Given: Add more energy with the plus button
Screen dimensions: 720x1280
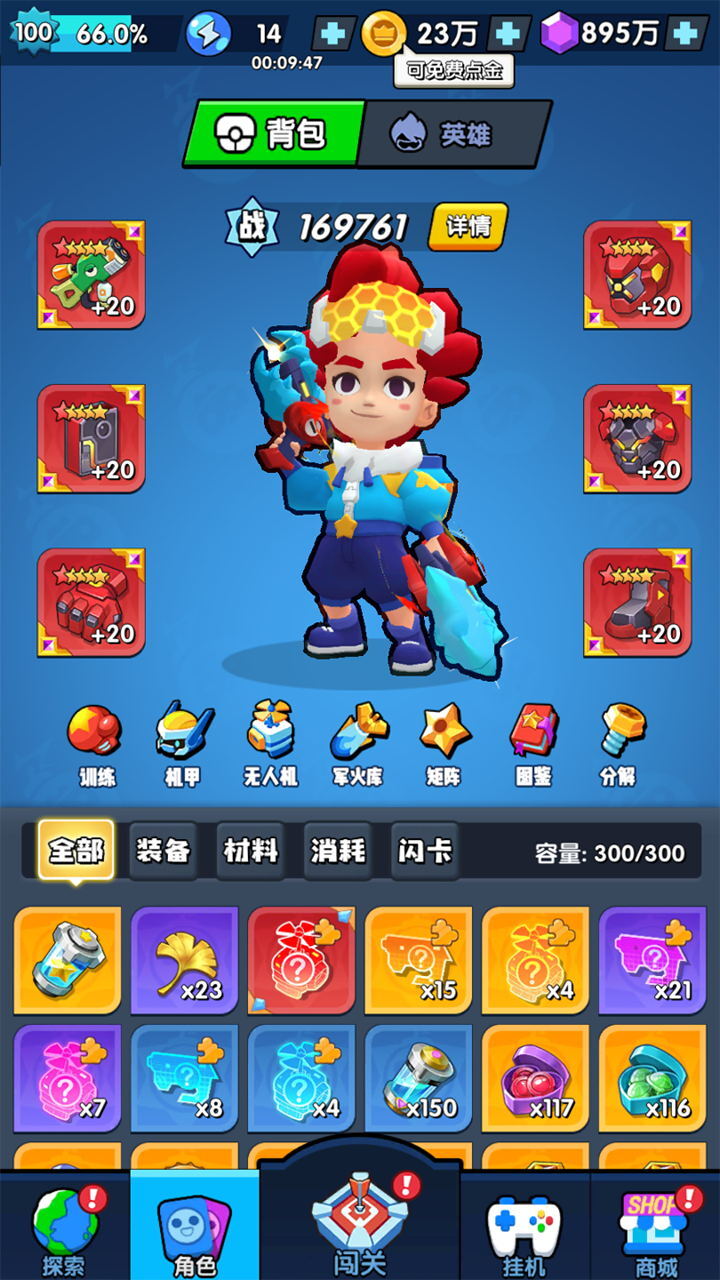Looking at the screenshot, I should pyautogui.click(x=334, y=34).
